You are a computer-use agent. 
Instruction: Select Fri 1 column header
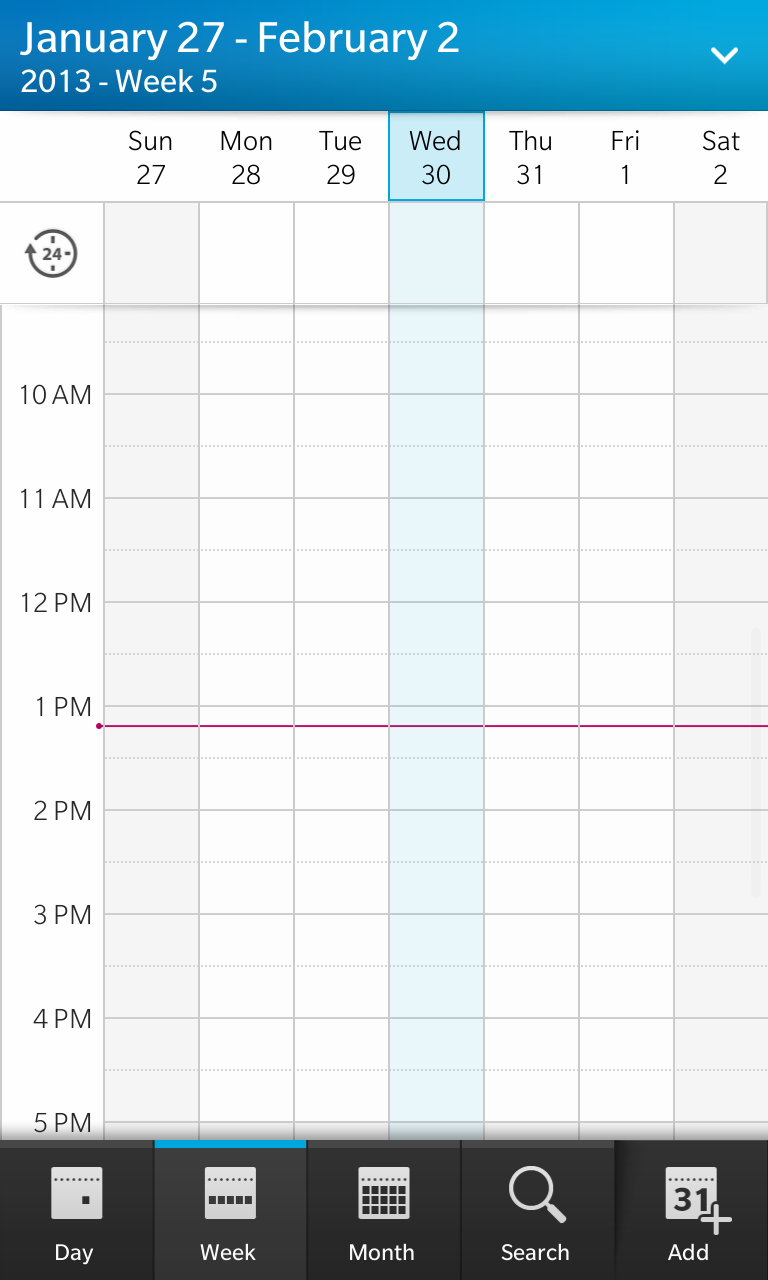(626, 157)
